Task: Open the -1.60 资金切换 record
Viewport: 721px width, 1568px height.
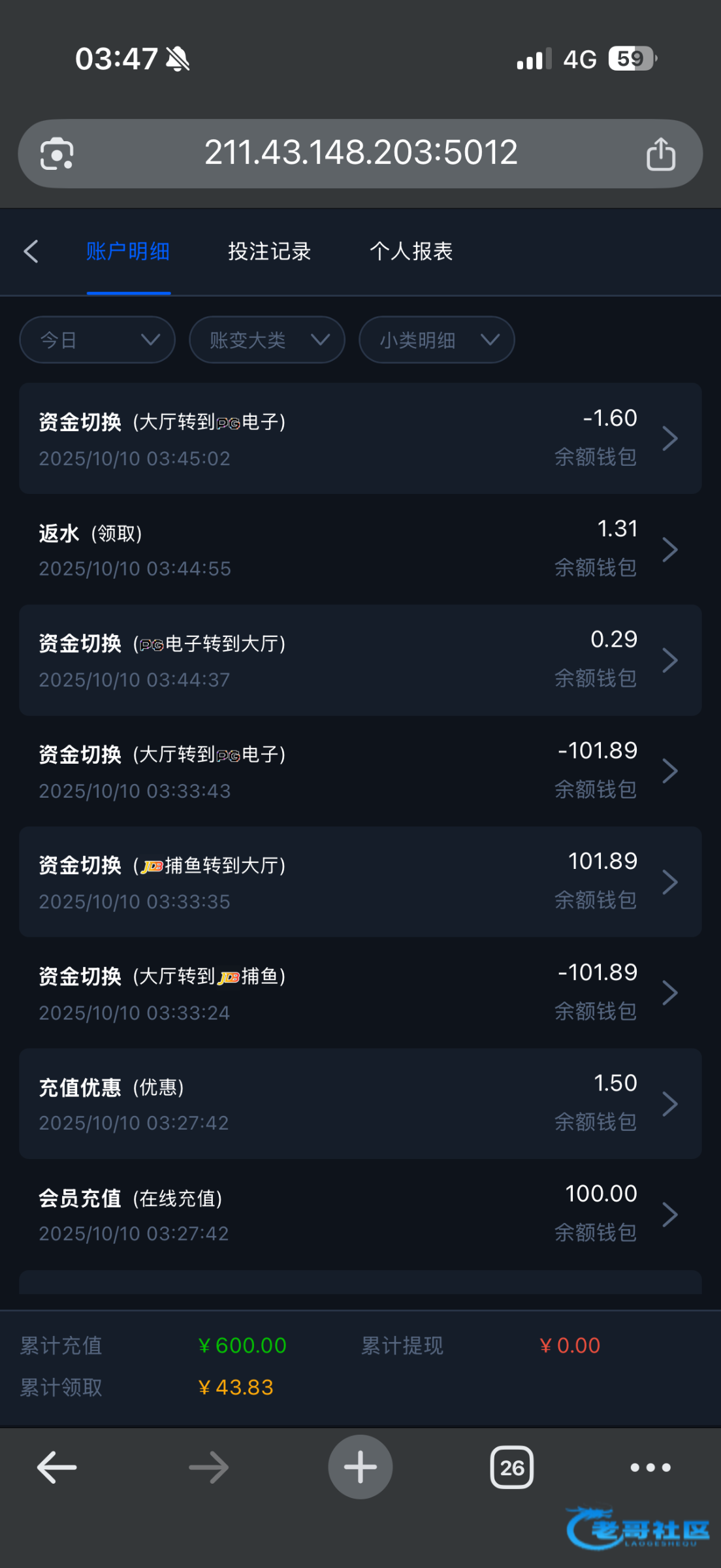Action: click(x=360, y=438)
